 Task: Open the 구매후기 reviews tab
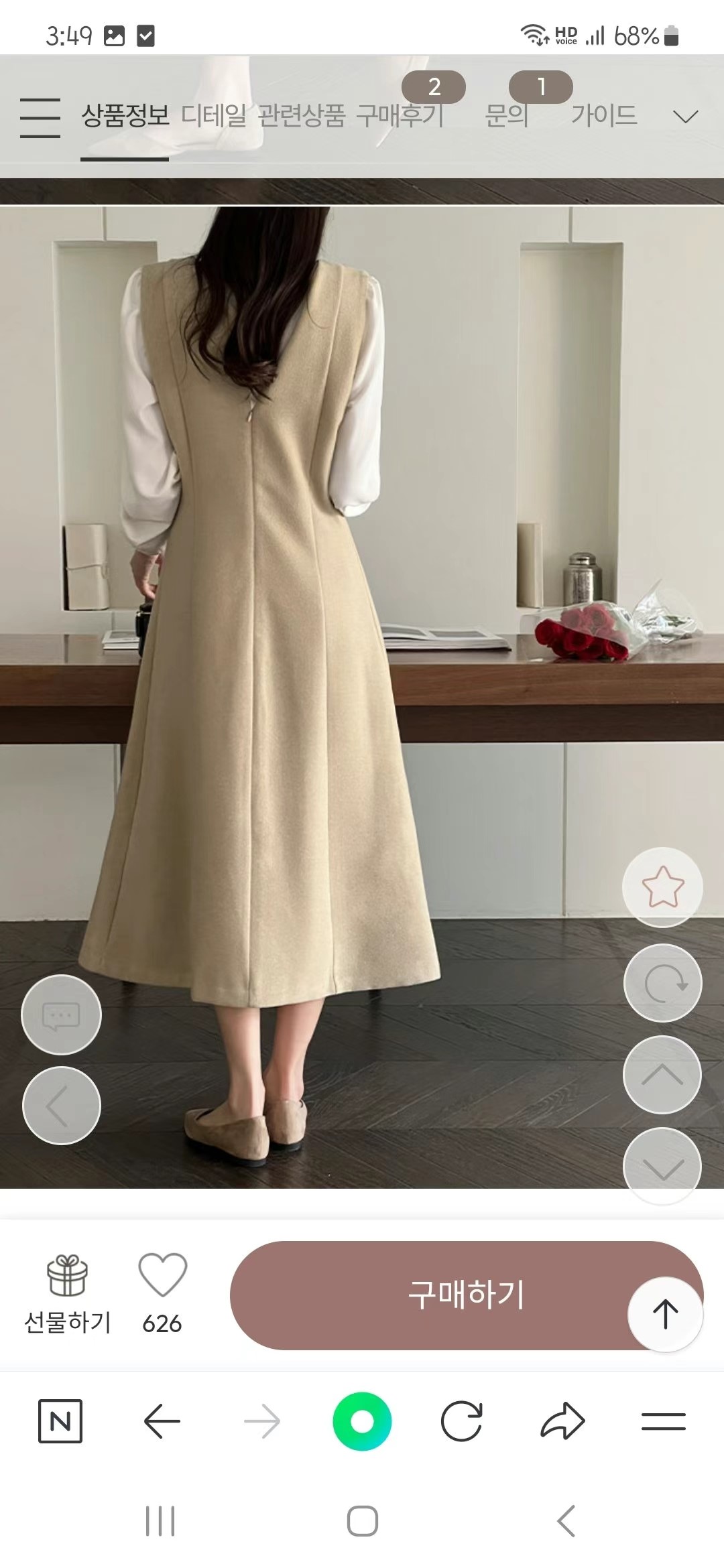(400, 116)
